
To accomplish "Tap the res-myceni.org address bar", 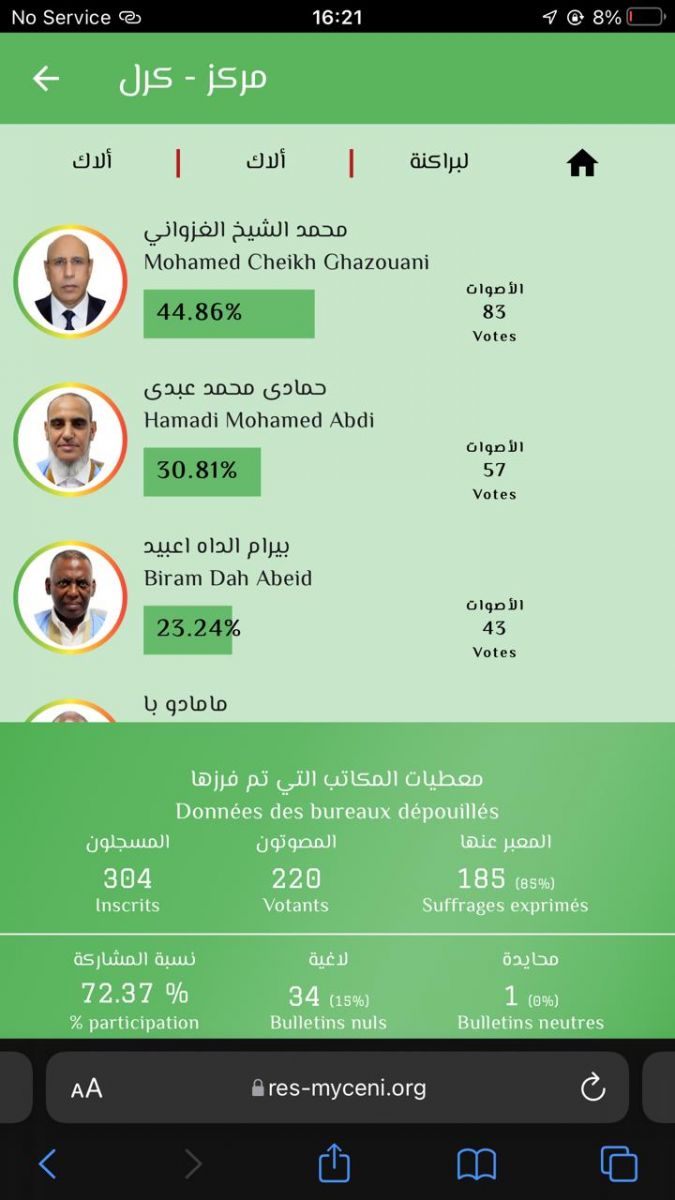I will [x=340, y=1088].
